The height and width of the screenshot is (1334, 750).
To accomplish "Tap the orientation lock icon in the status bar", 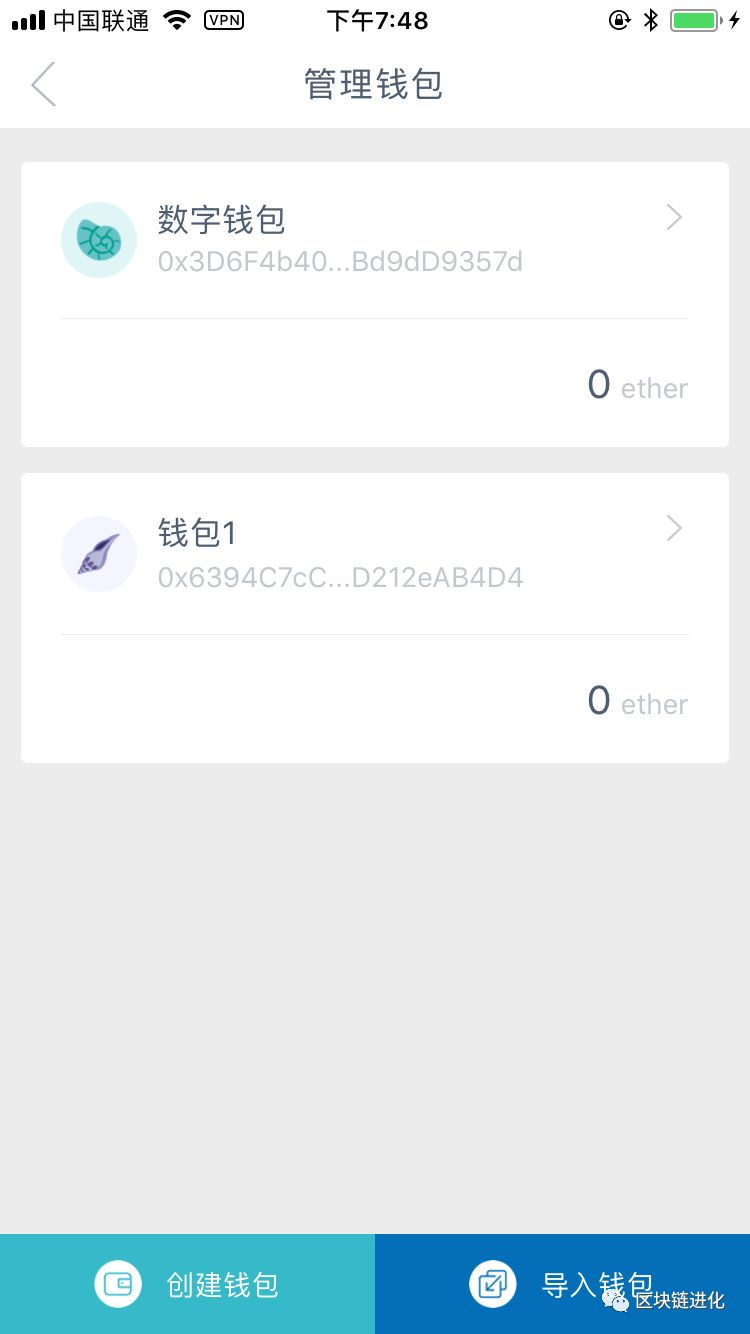I will tap(620, 19).
